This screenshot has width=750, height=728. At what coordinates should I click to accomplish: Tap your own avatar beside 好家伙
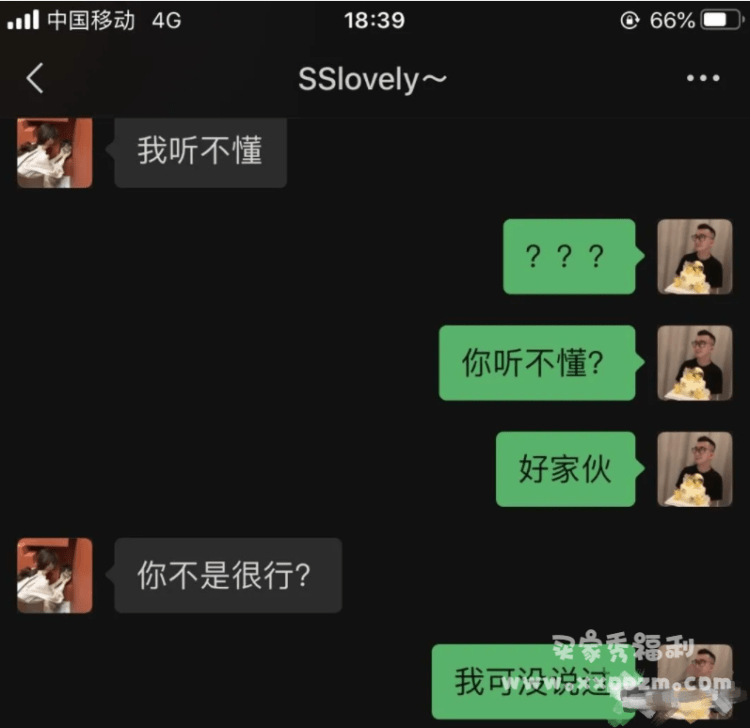(x=694, y=469)
